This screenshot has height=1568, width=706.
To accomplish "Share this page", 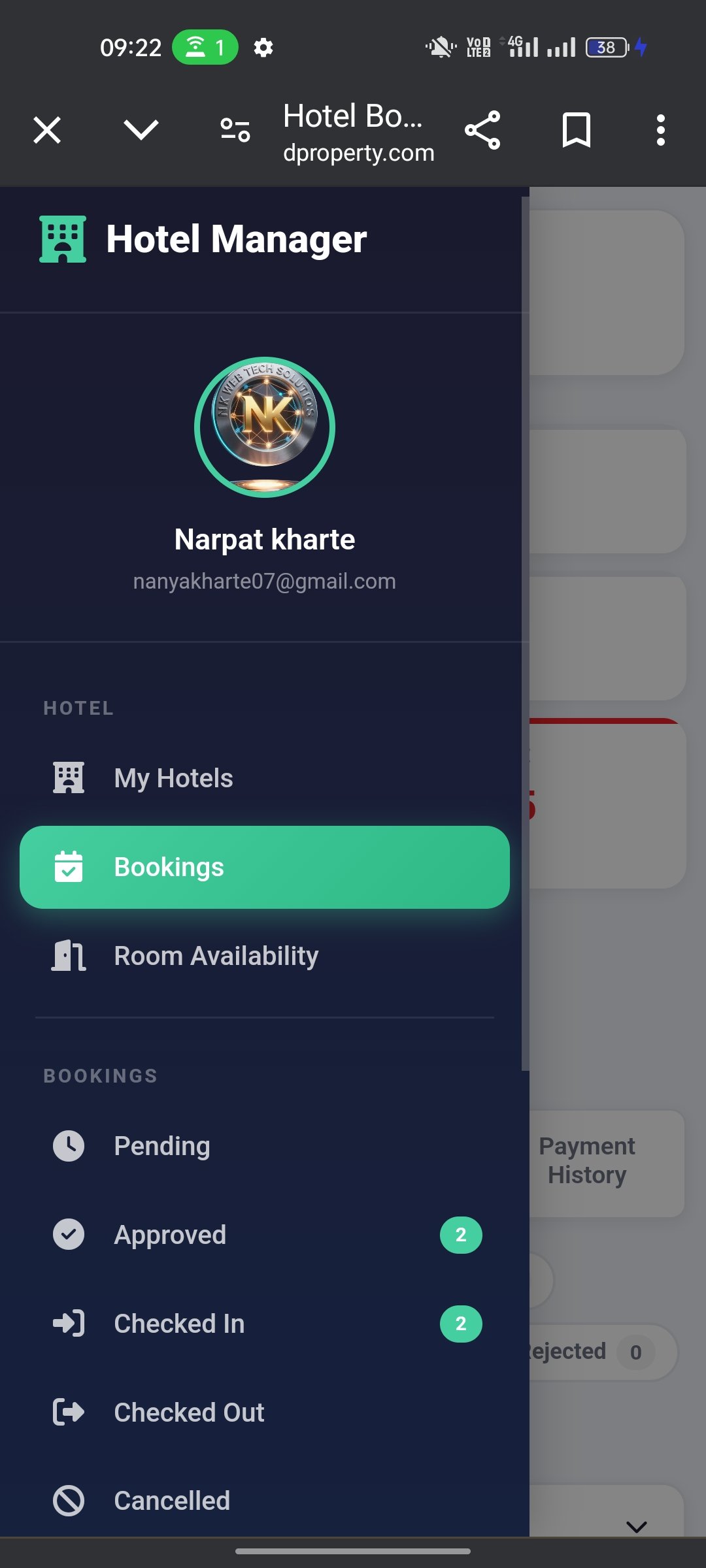I will coord(482,130).
